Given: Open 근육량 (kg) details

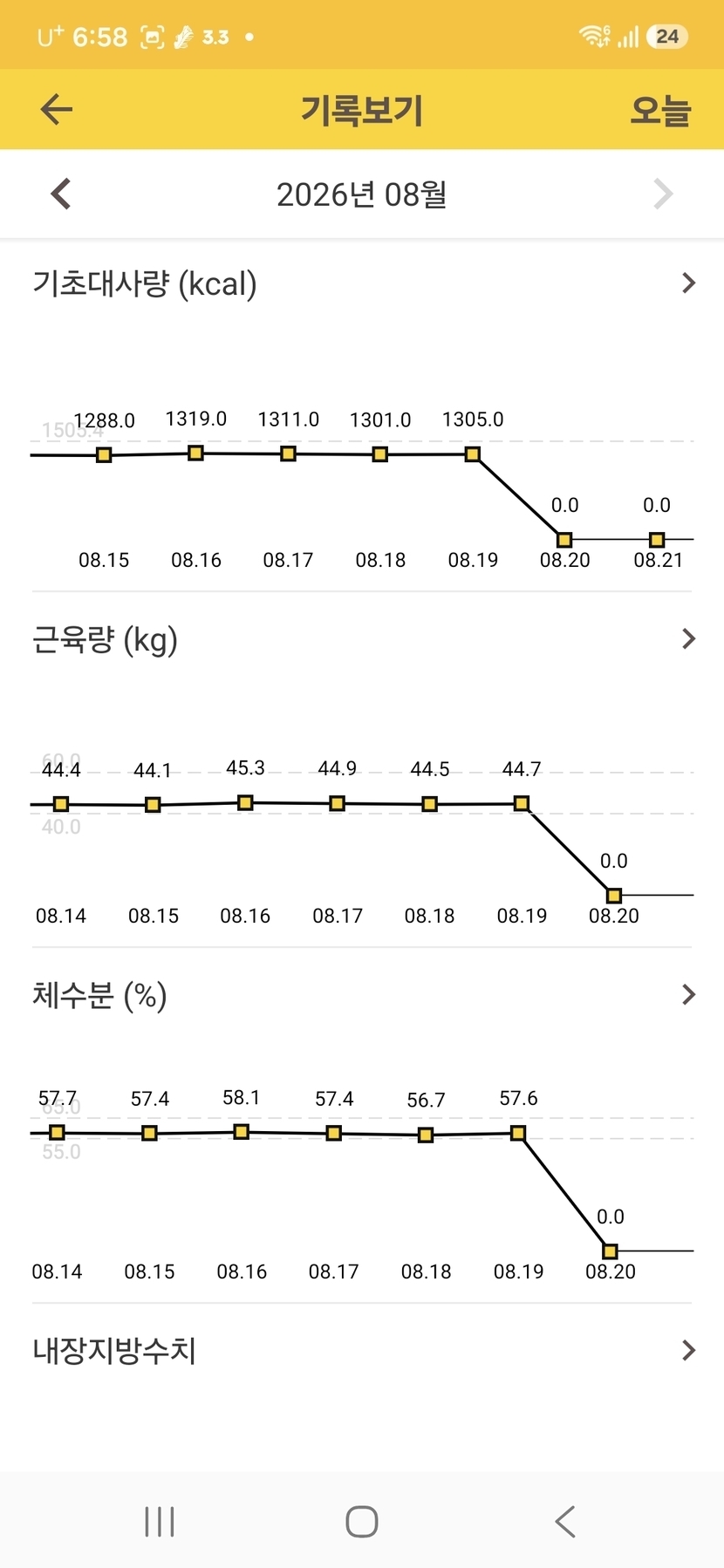Looking at the screenshot, I should [362, 639].
